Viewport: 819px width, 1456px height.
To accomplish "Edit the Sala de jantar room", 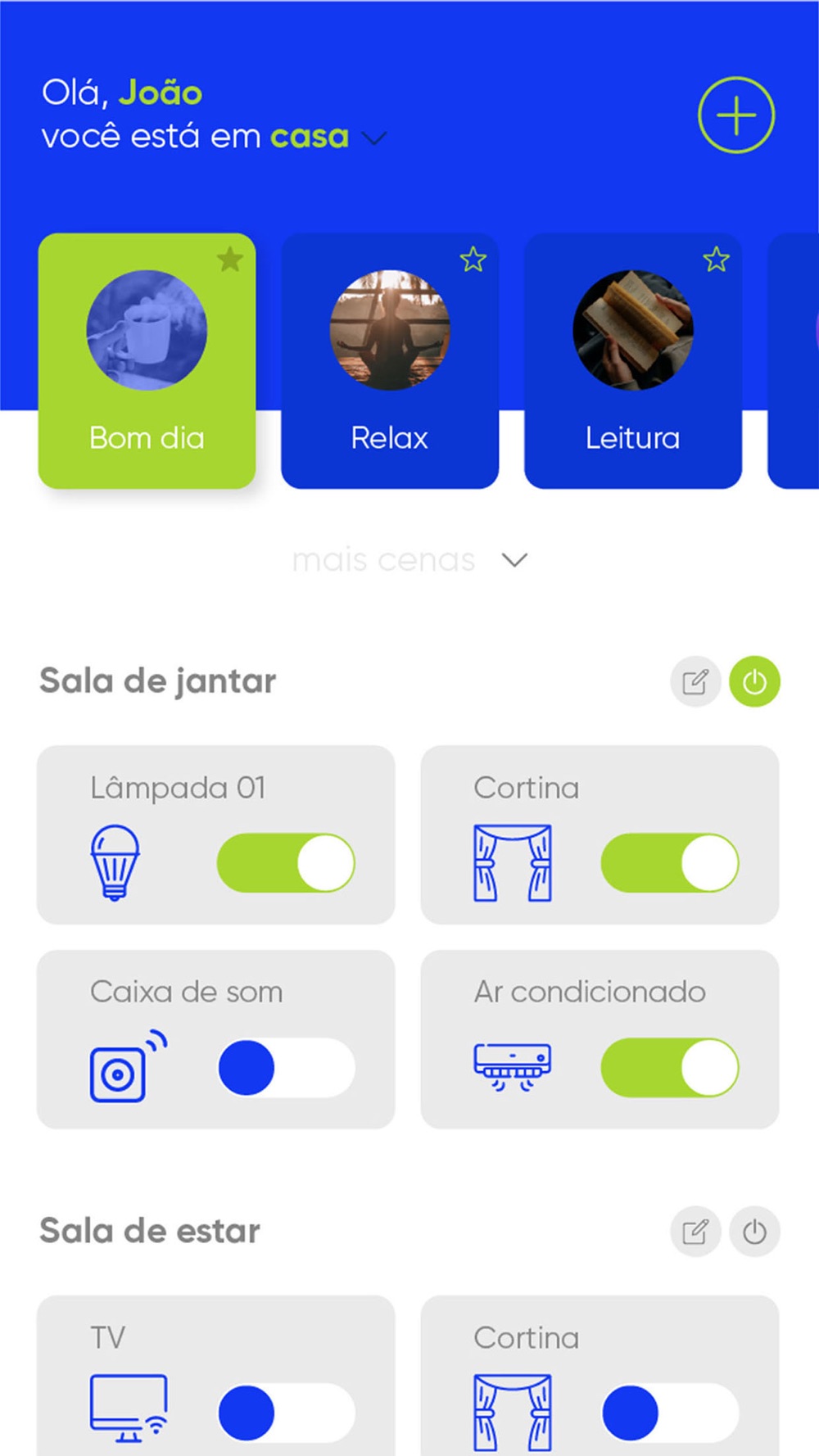I will coord(695,681).
